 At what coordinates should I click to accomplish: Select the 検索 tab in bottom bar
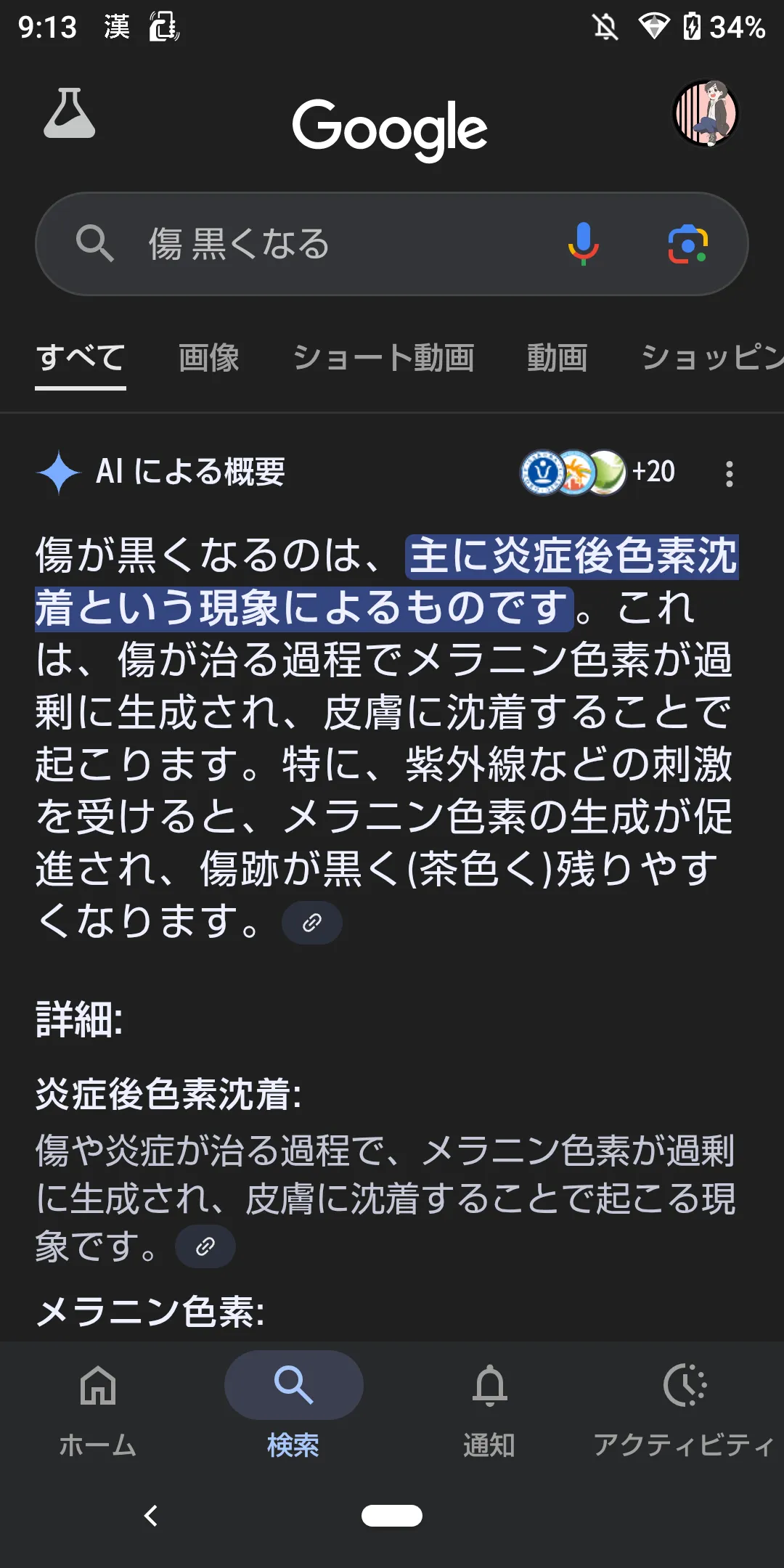(x=293, y=1412)
